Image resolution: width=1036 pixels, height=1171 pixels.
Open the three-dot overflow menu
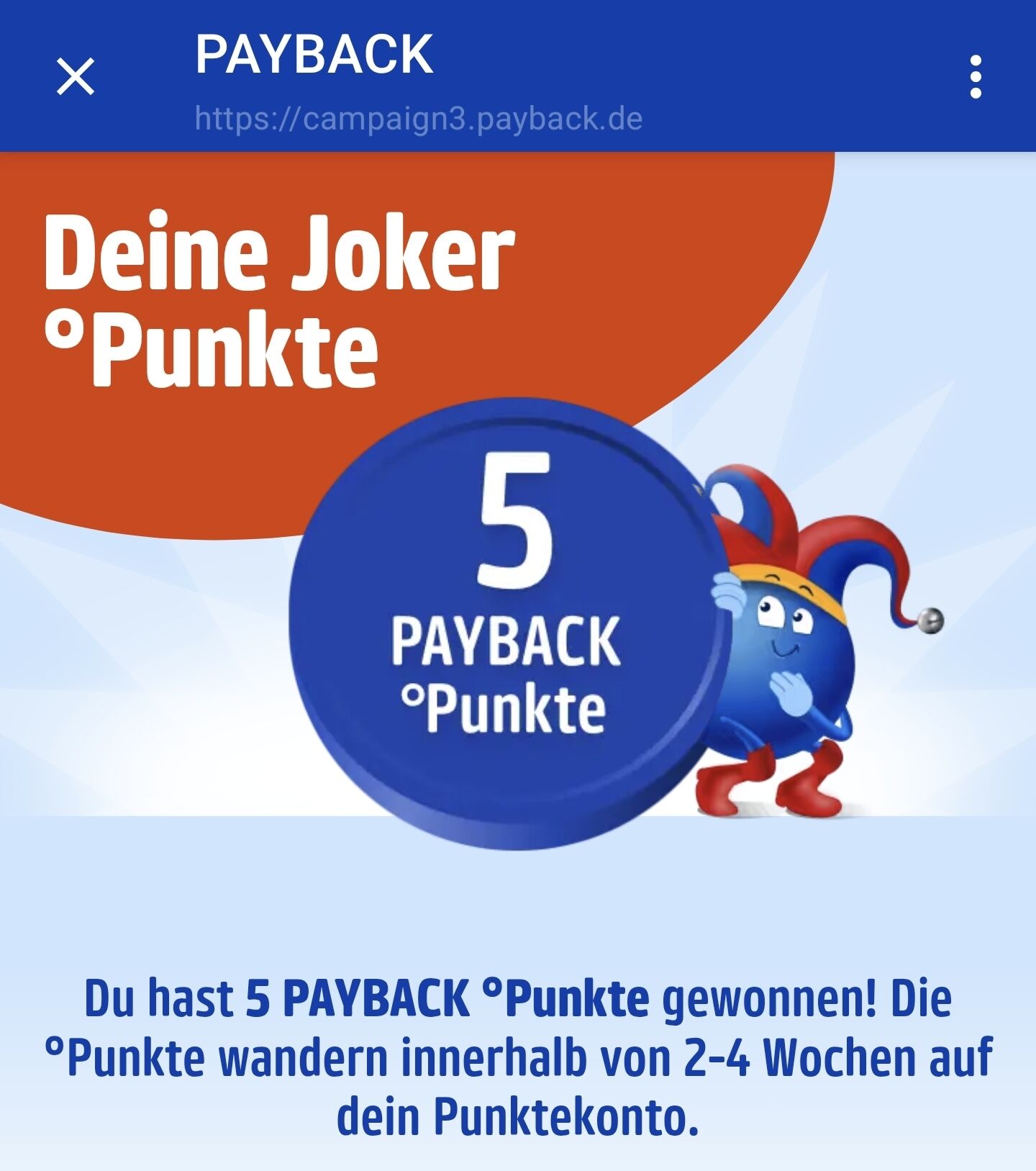975,77
